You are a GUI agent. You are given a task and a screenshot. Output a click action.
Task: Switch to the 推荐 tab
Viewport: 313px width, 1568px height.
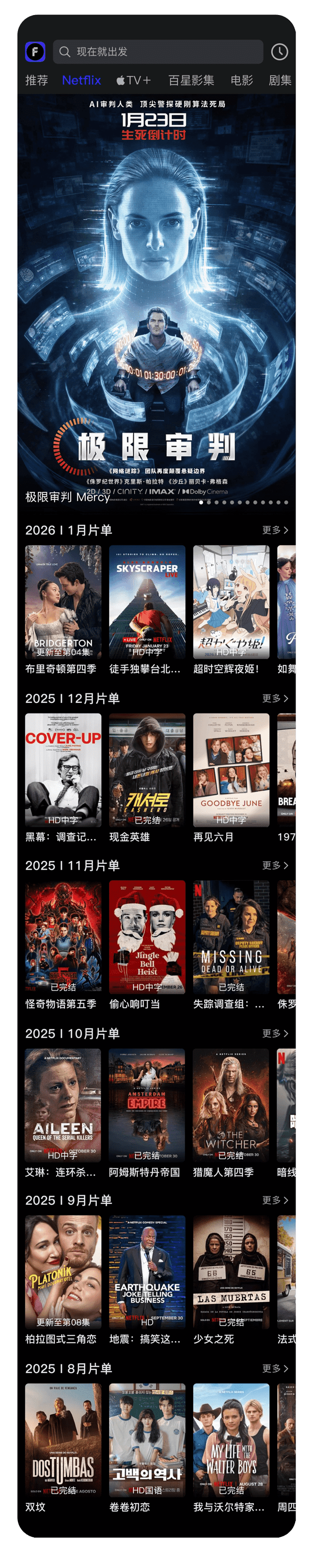(x=36, y=81)
